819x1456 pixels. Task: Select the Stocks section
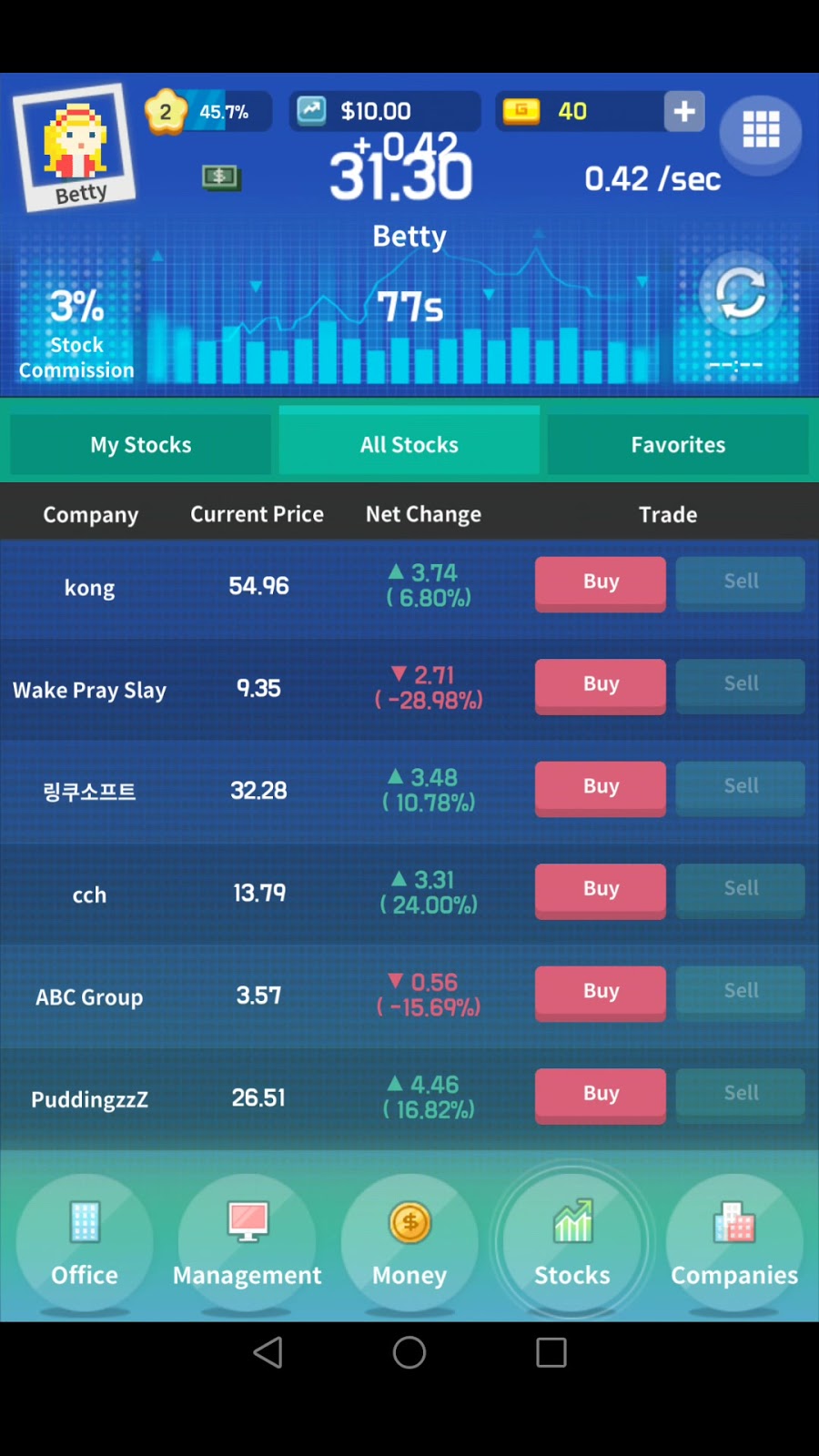click(x=572, y=1243)
